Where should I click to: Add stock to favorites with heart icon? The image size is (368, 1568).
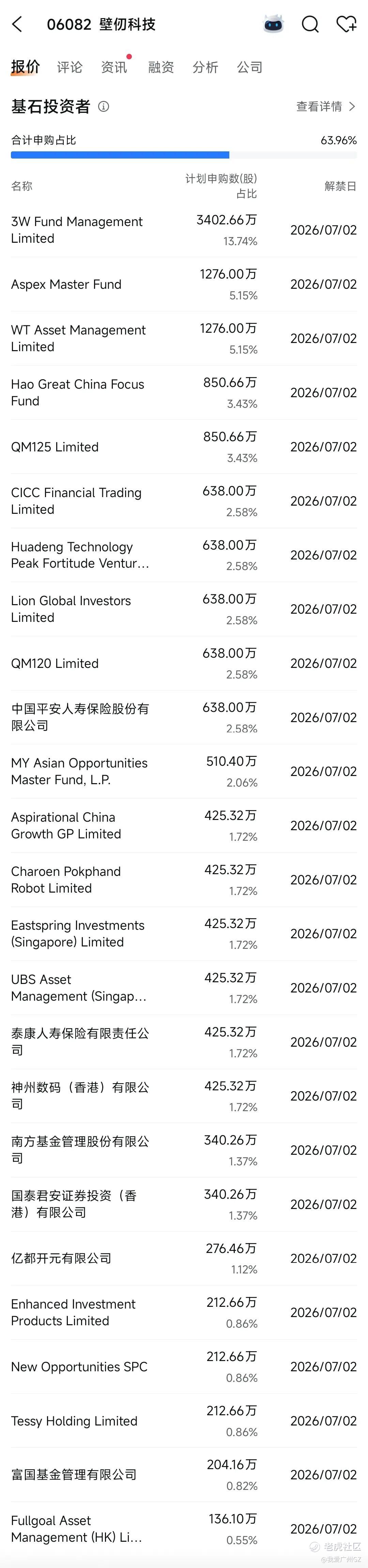tap(346, 24)
